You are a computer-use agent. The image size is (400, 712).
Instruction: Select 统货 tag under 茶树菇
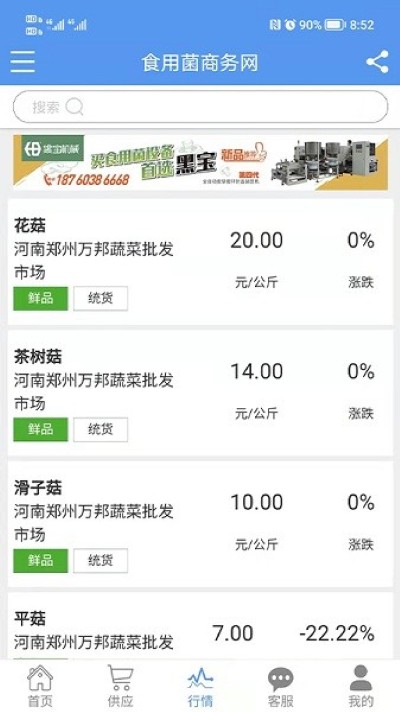100,430
